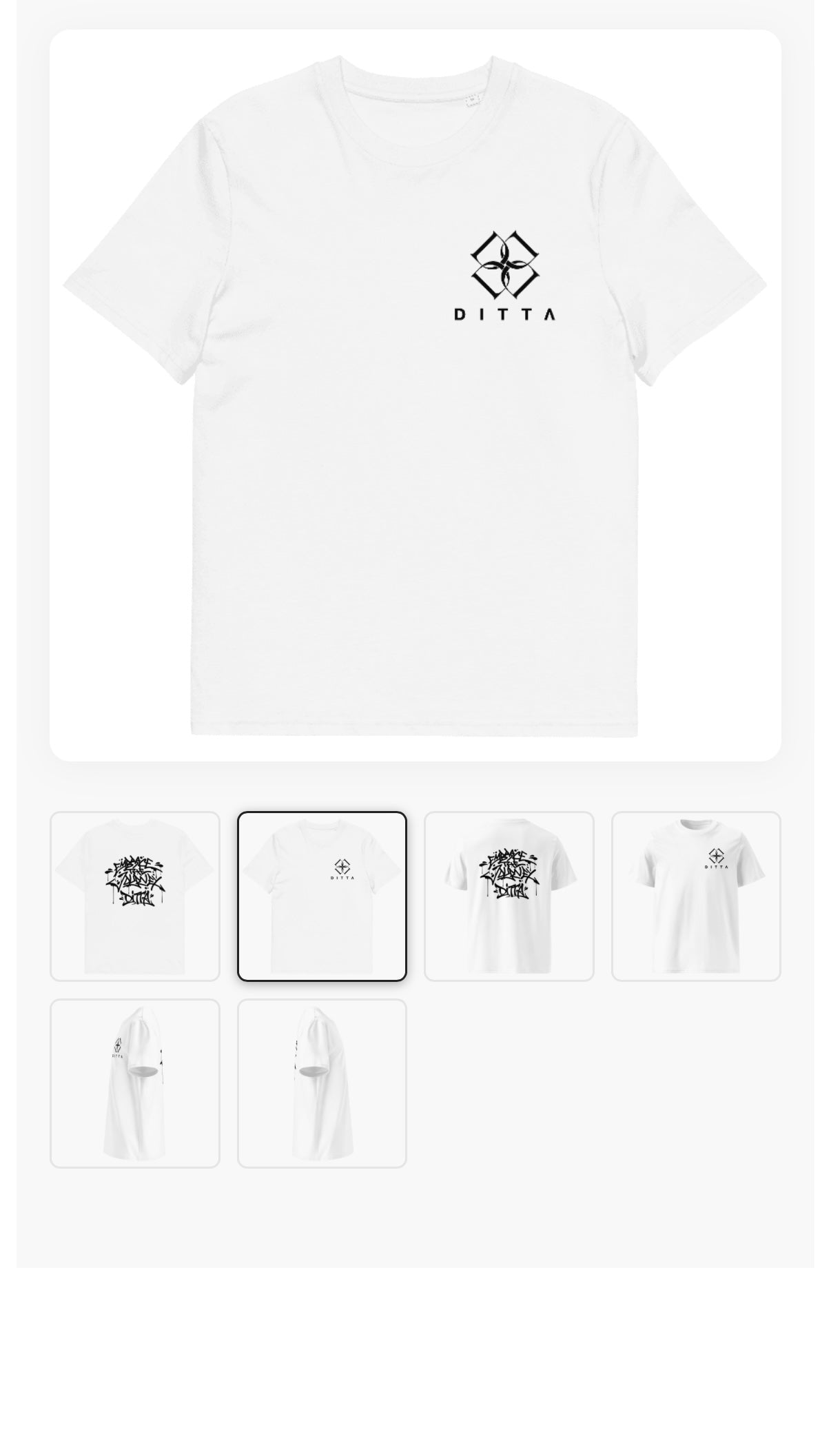This screenshot has width=831, height=1456.
Task: Select the first flat graffiti print thumbnail
Action: coord(135,896)
